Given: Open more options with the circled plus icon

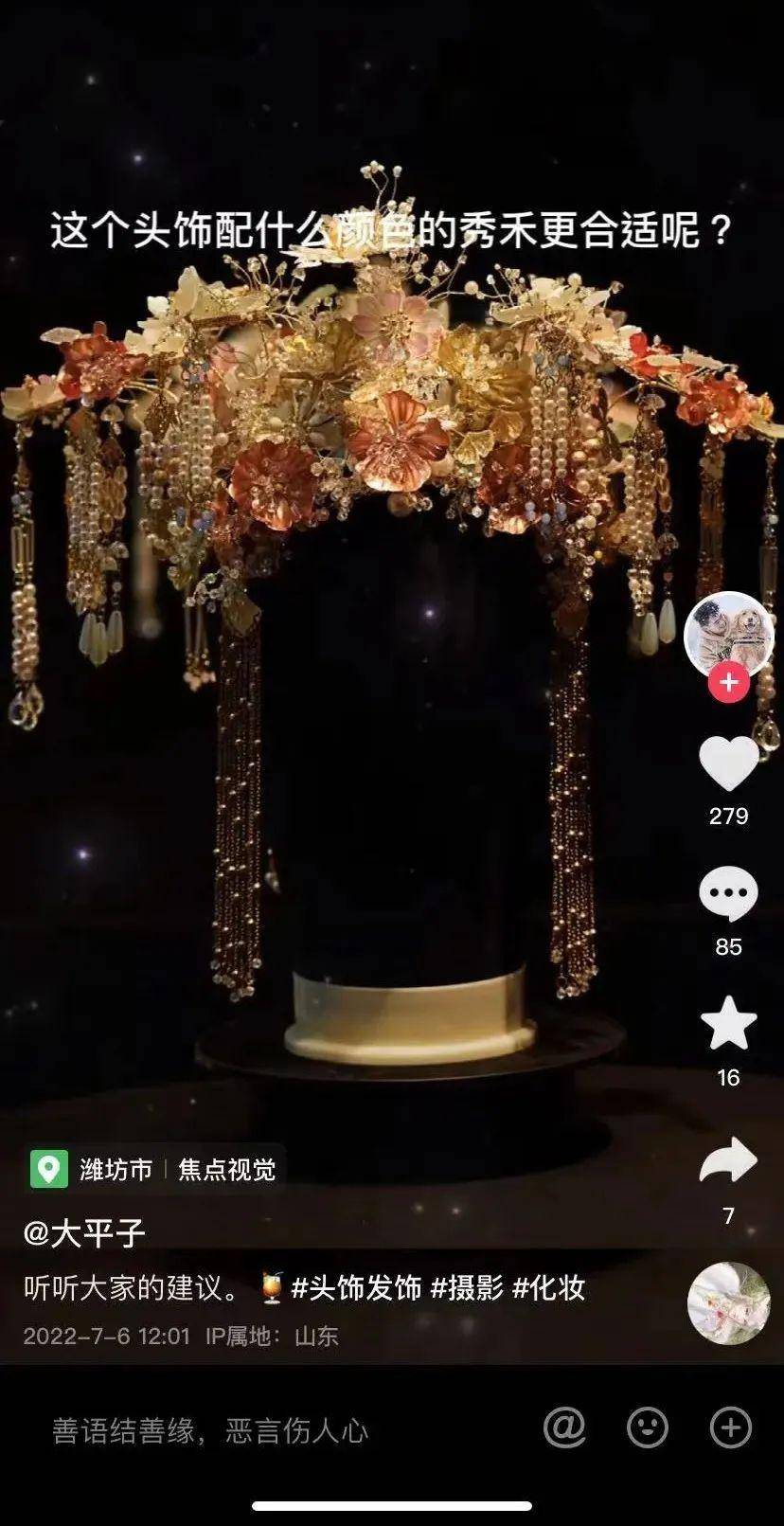Looking at the screenshot, I should [730, 1427].
